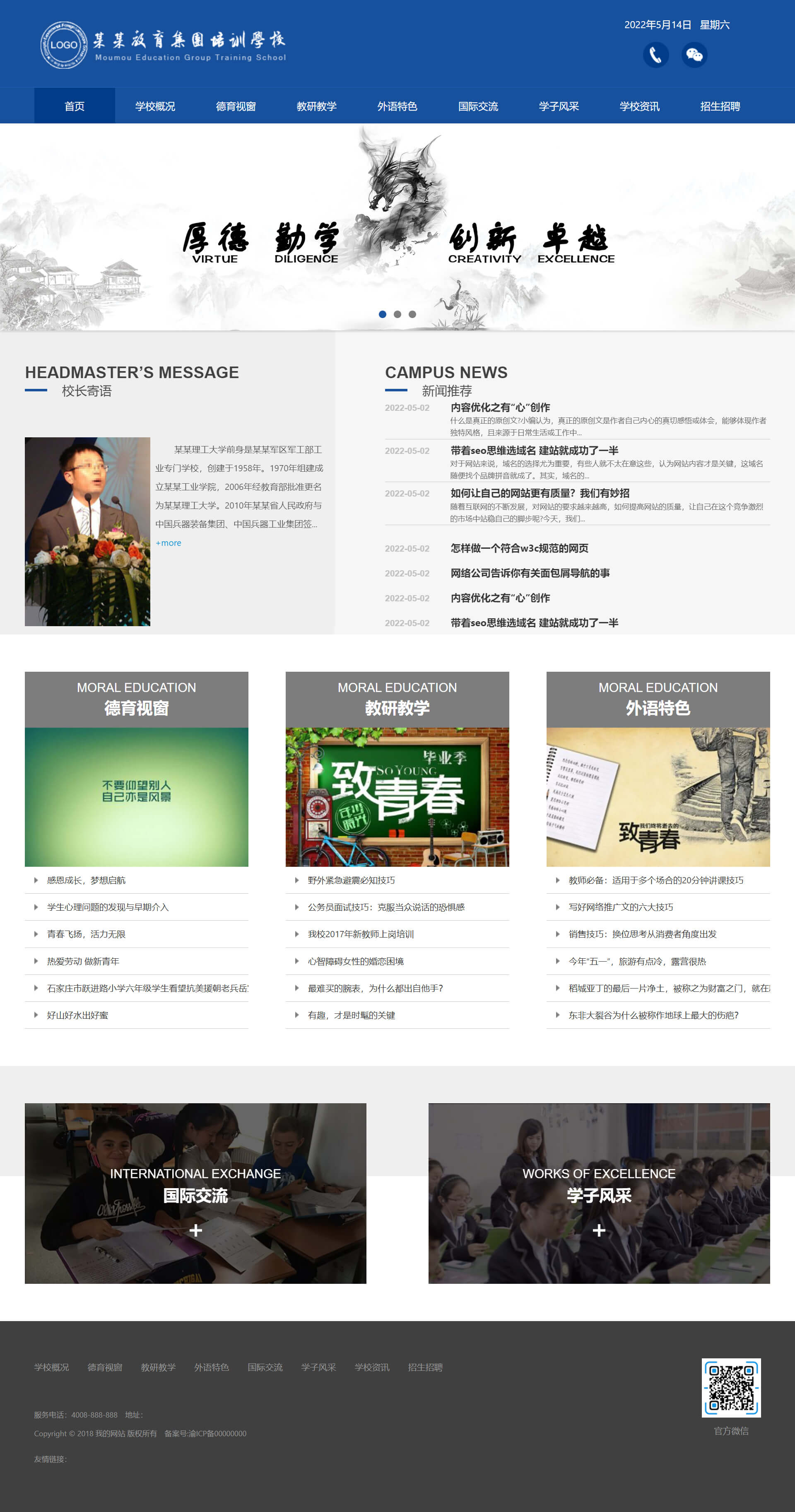Read article 怎样做一个符合w3c规范的网页
The height and width of the screenshot is (1512, 795).
coord(519,548)
